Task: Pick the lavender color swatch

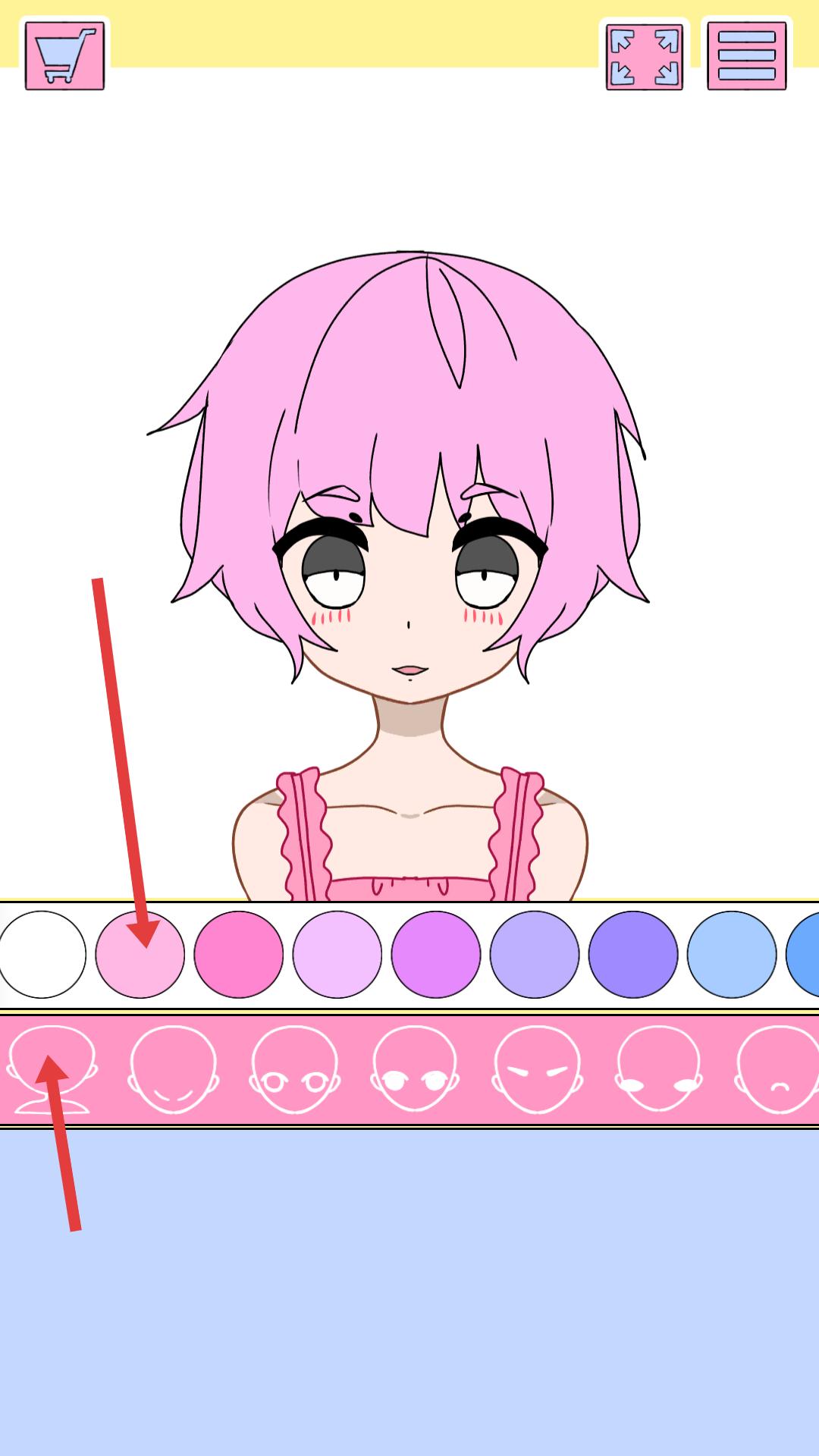Action: 535,954
